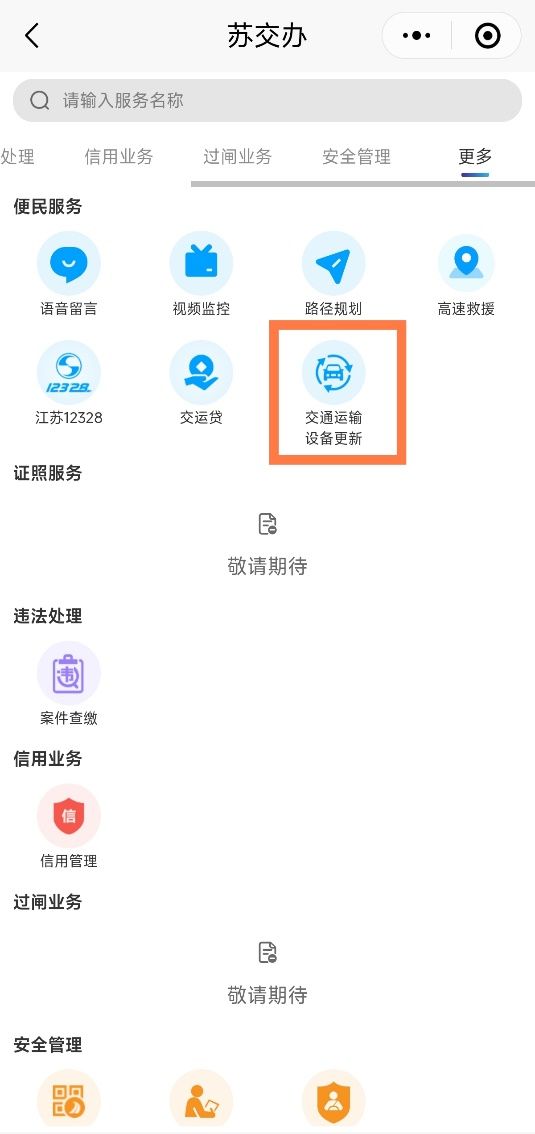Open 江苏12328 service
Viewport: 535px width, 1134px height.
coord(69,384)
